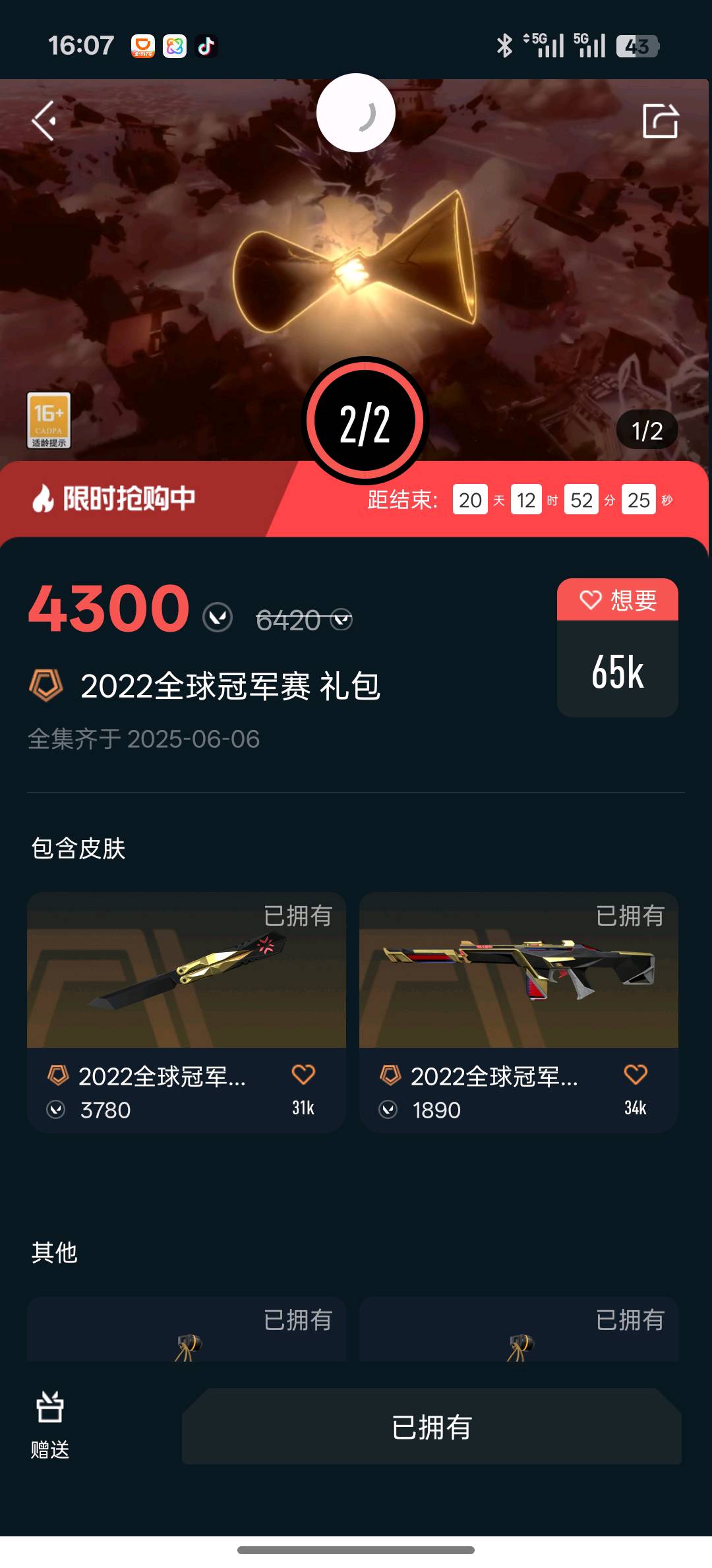Tap 赠送 to gift this bundle
The image size is (712, 1568).
(x=50, y=1424)
